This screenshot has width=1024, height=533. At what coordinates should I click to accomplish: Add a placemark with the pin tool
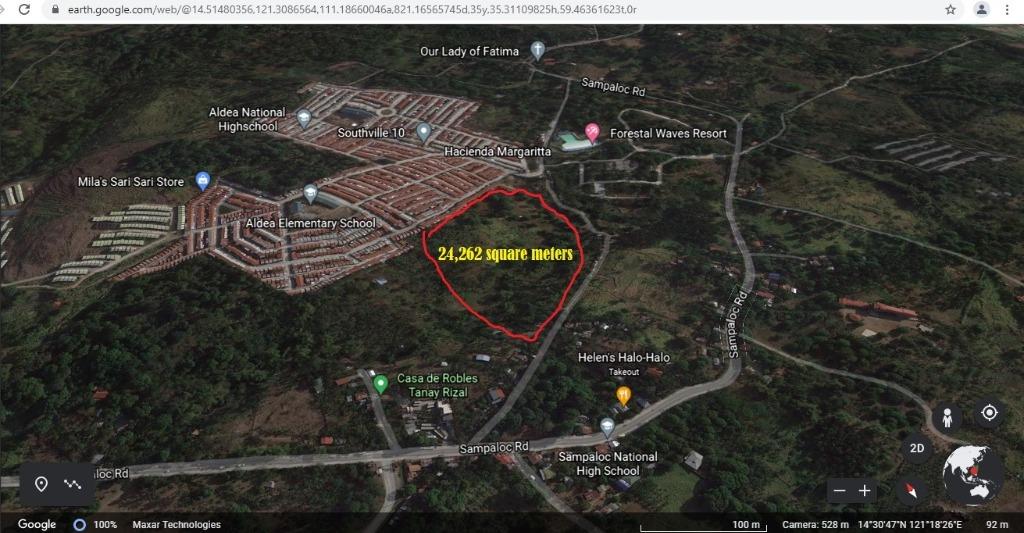coord(42,484)
